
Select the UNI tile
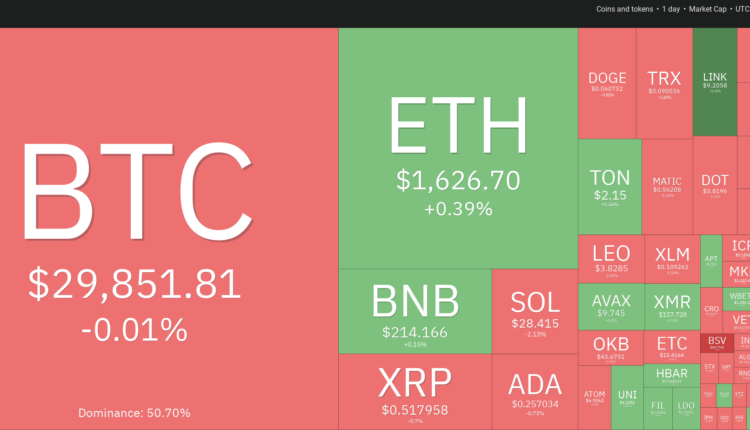point(626,397)
